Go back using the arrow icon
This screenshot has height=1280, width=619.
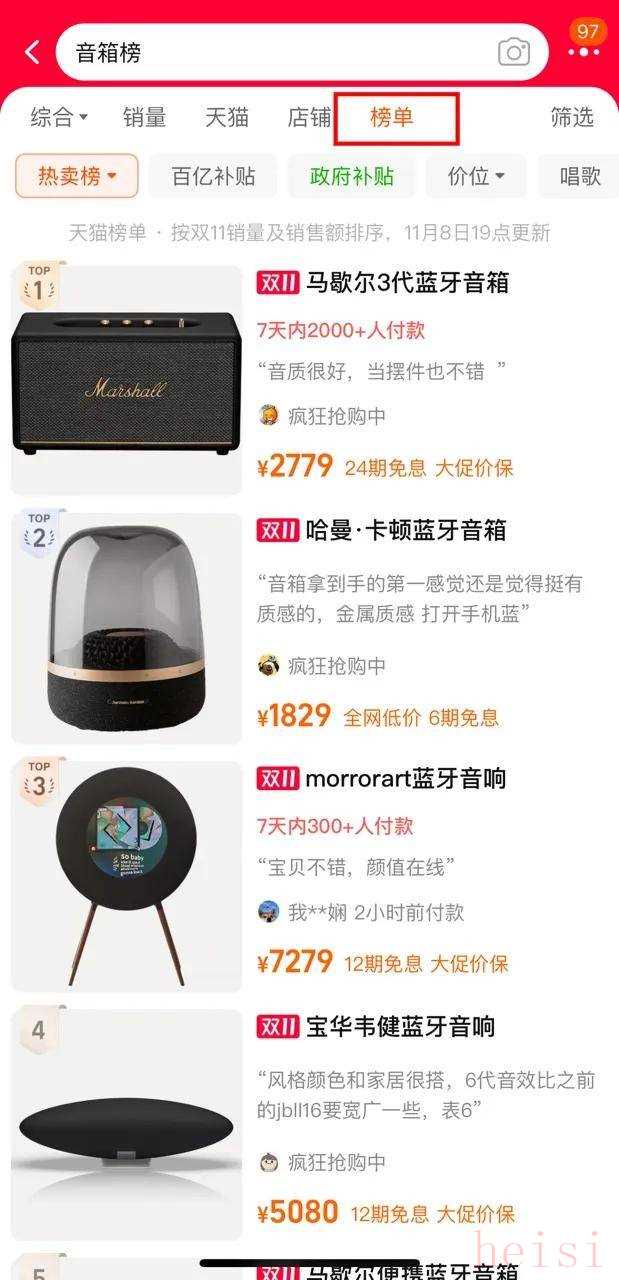click(x=32, y=52)
